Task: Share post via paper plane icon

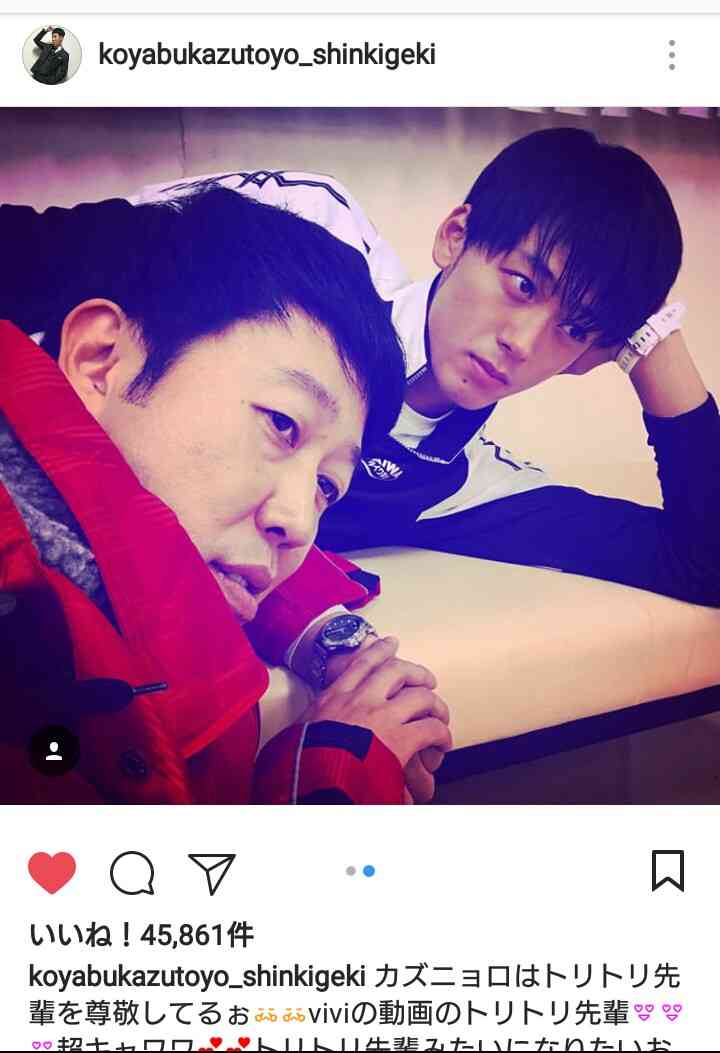Action: 212,873
